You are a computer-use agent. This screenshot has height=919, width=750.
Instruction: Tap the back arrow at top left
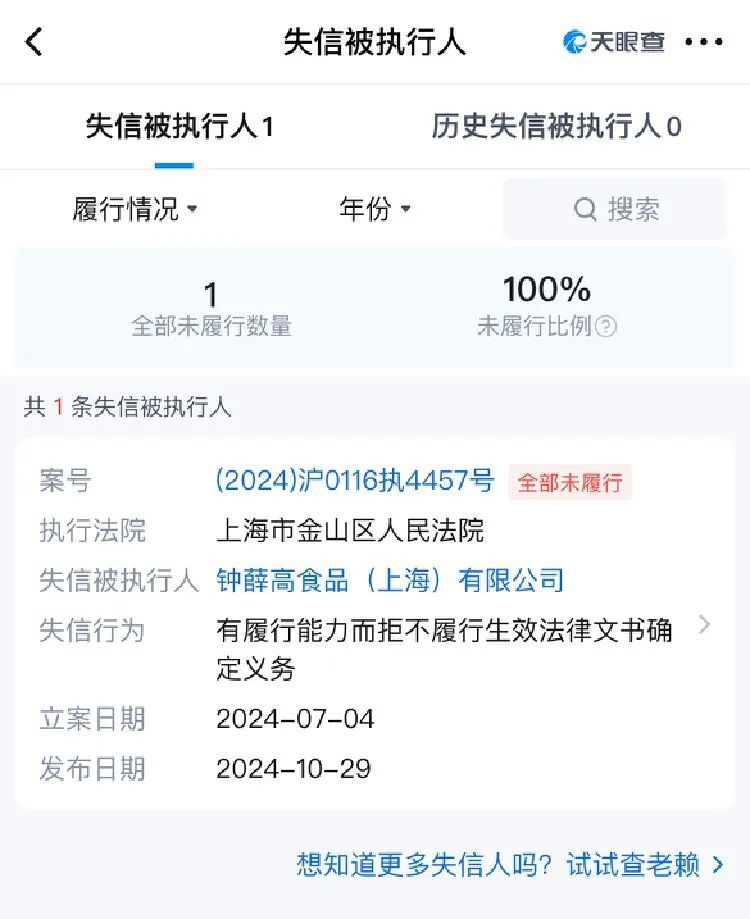tap(32, 43)
